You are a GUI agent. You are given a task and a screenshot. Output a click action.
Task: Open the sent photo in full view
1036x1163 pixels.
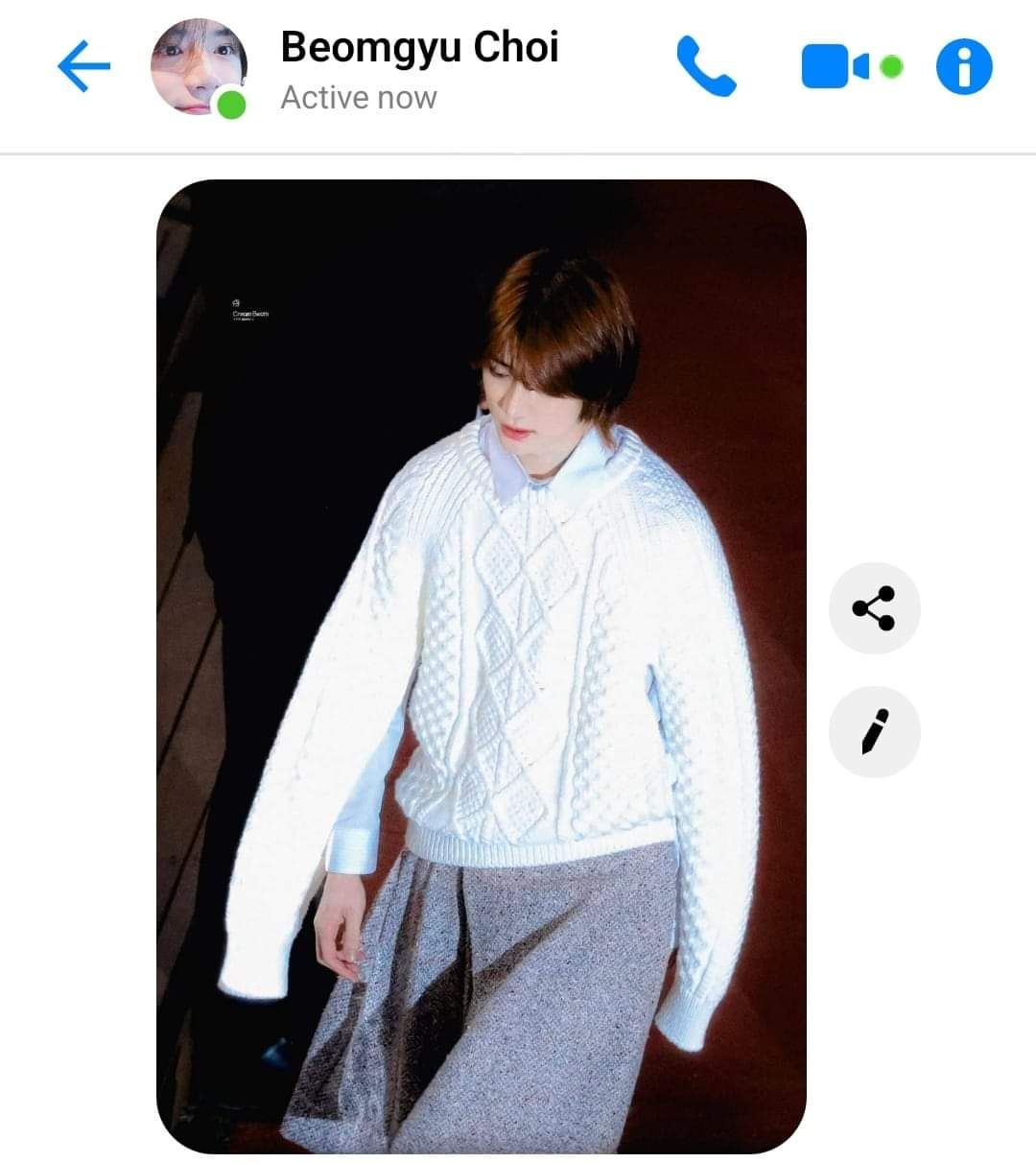click(481, 666)
